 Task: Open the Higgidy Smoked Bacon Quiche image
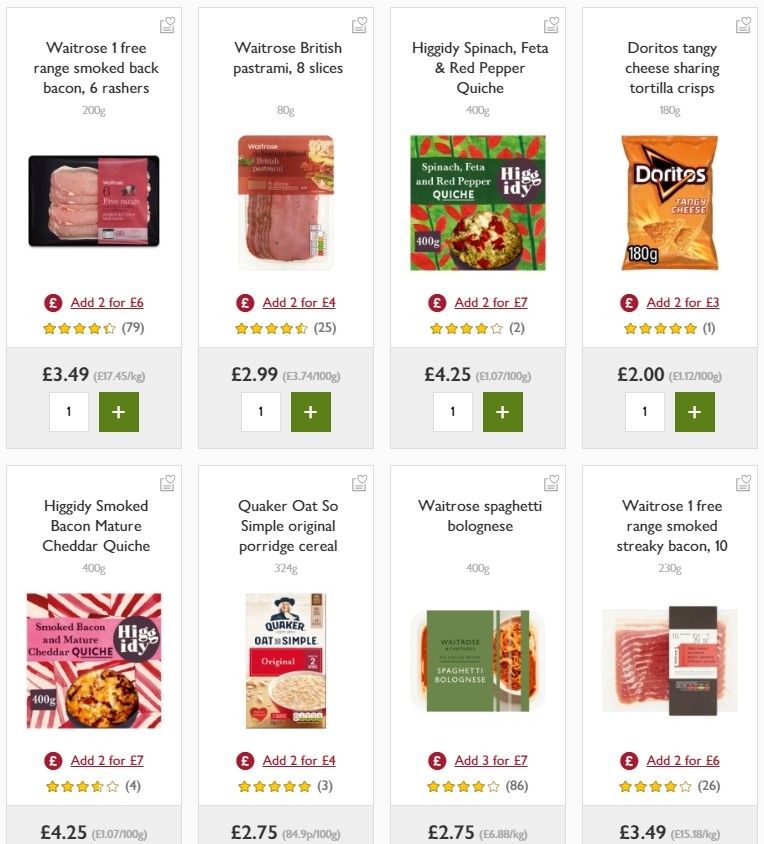[x=94, y=660]
